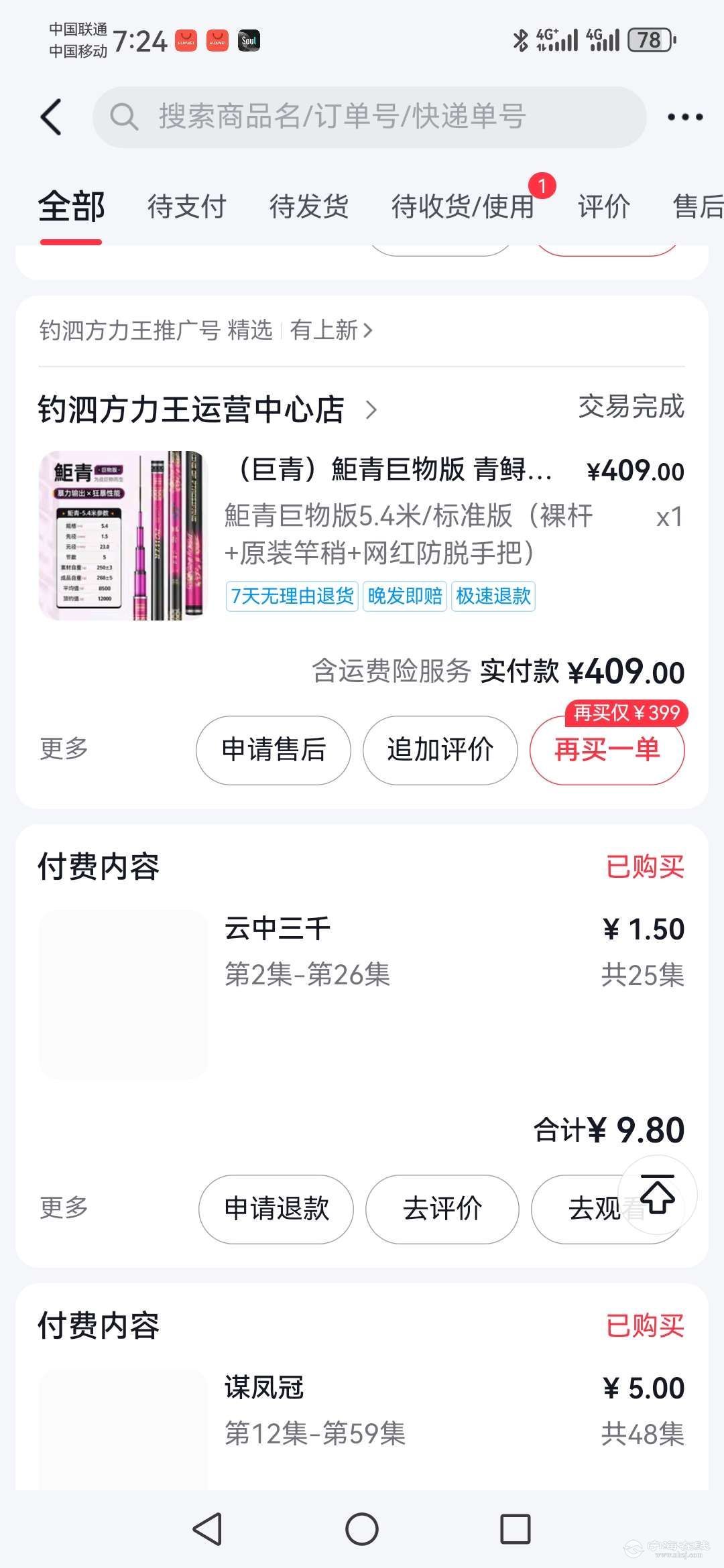
Task: Tap 申请退款 for 云中三千
Action: pyautogui.click(x=276, y=1209)
